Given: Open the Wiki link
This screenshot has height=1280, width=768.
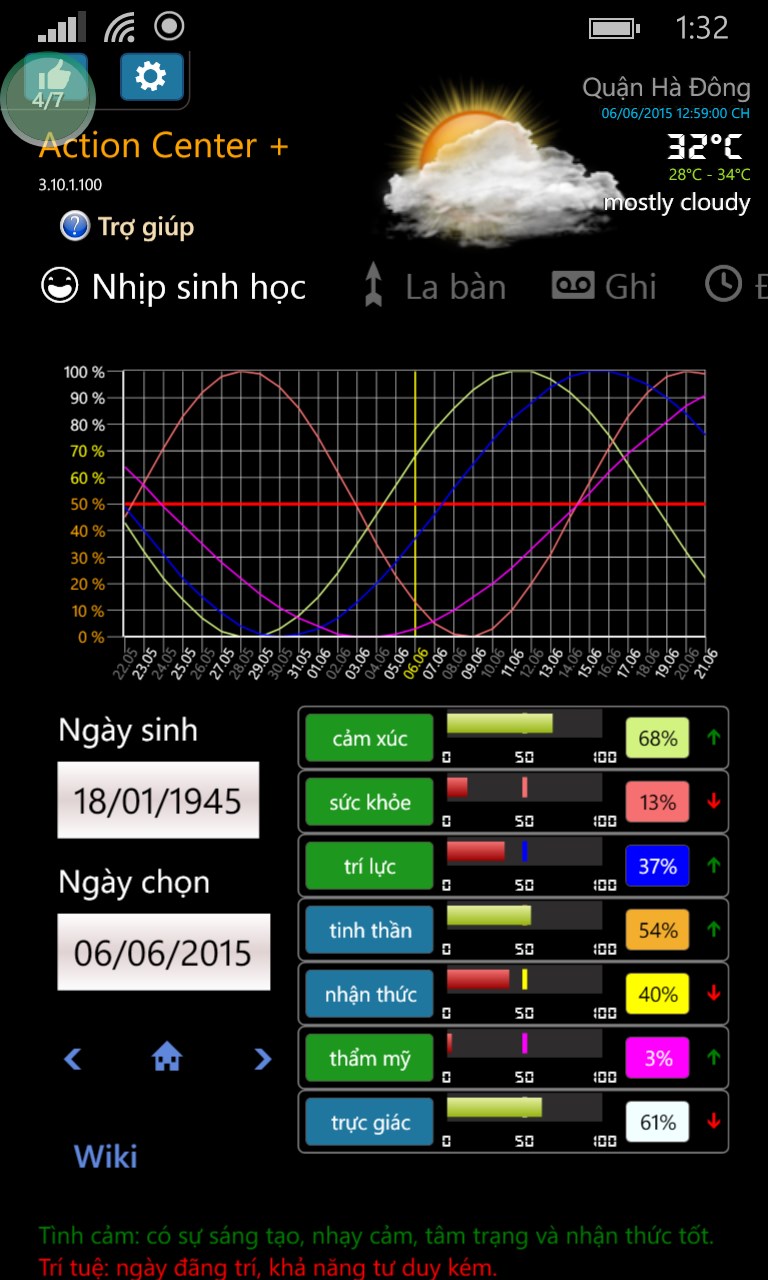Looking at the screenshot, I should (105, 1157).
